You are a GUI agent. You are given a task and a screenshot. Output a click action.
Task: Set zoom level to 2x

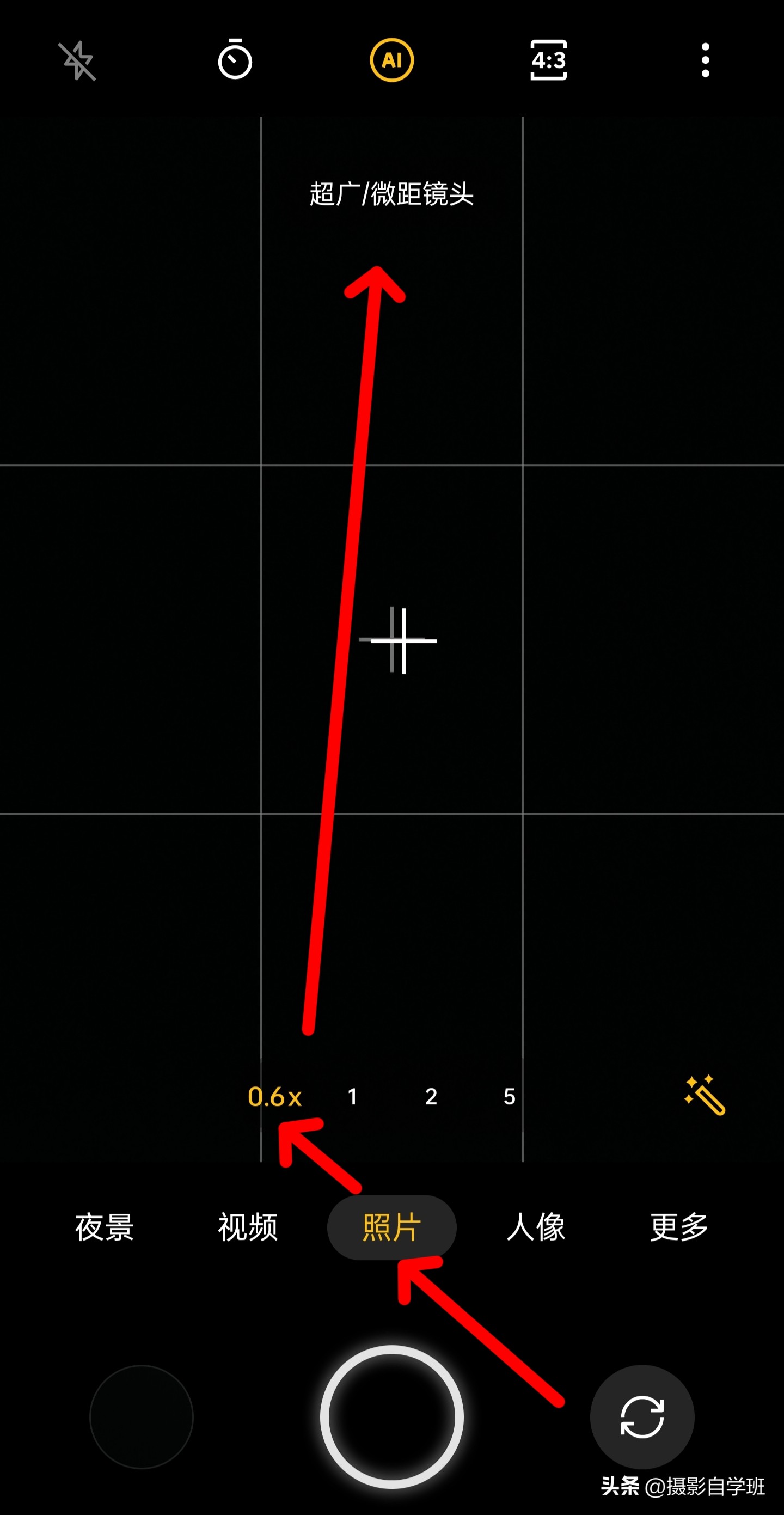point(431,1096)
